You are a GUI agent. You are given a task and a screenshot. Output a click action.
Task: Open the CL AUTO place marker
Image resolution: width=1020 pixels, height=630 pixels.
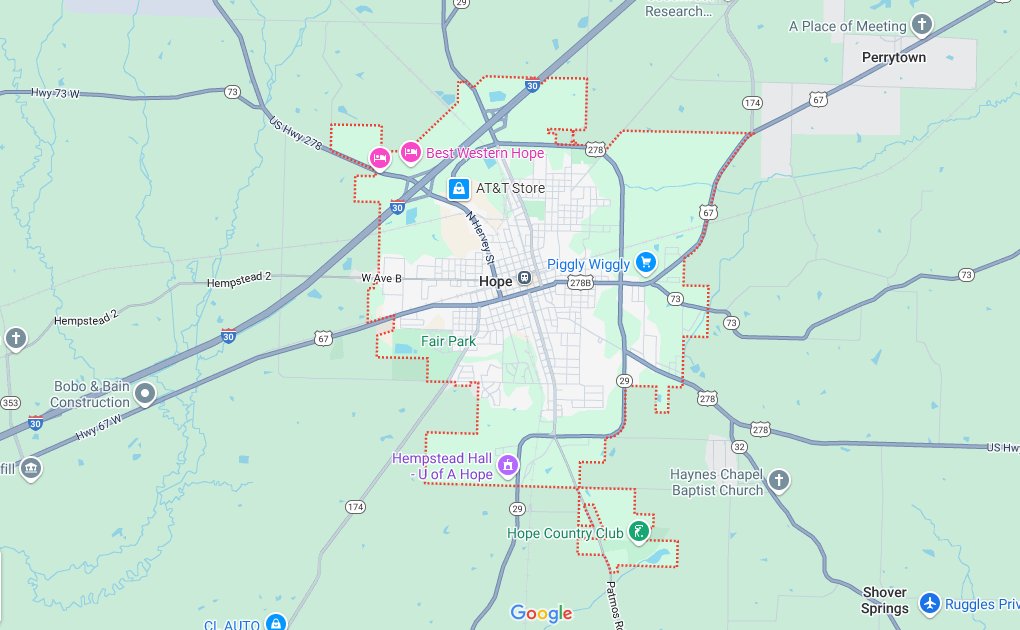276,623
